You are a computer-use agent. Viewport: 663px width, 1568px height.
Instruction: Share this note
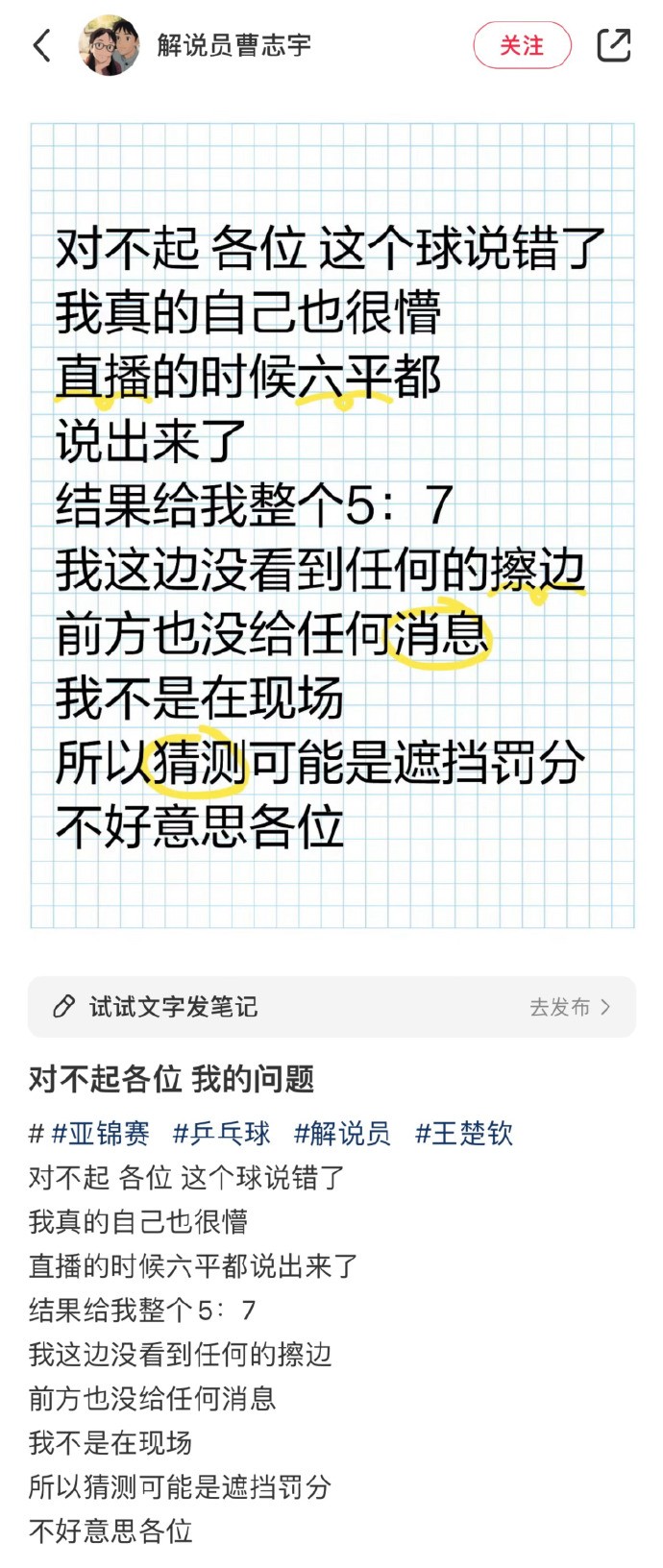click(x=613, y=45)
